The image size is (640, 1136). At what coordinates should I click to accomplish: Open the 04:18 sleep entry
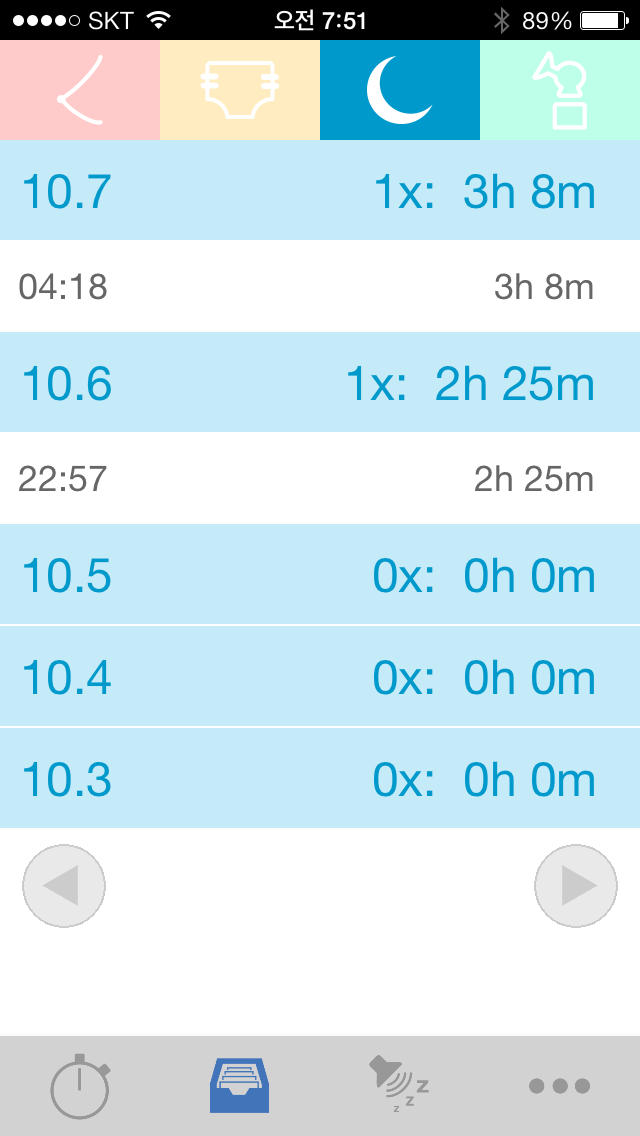320,287
